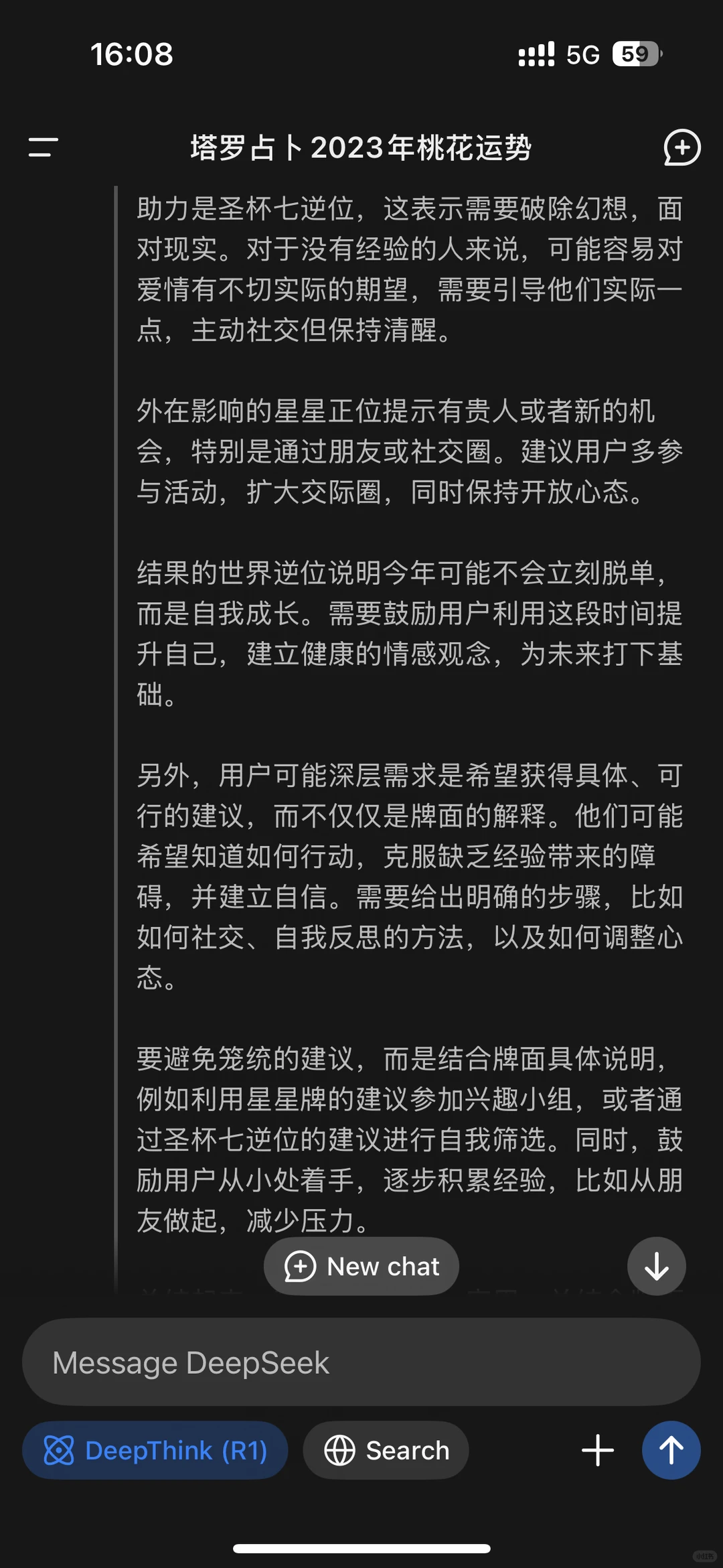Enable the web Search option

click(386, 1450)
